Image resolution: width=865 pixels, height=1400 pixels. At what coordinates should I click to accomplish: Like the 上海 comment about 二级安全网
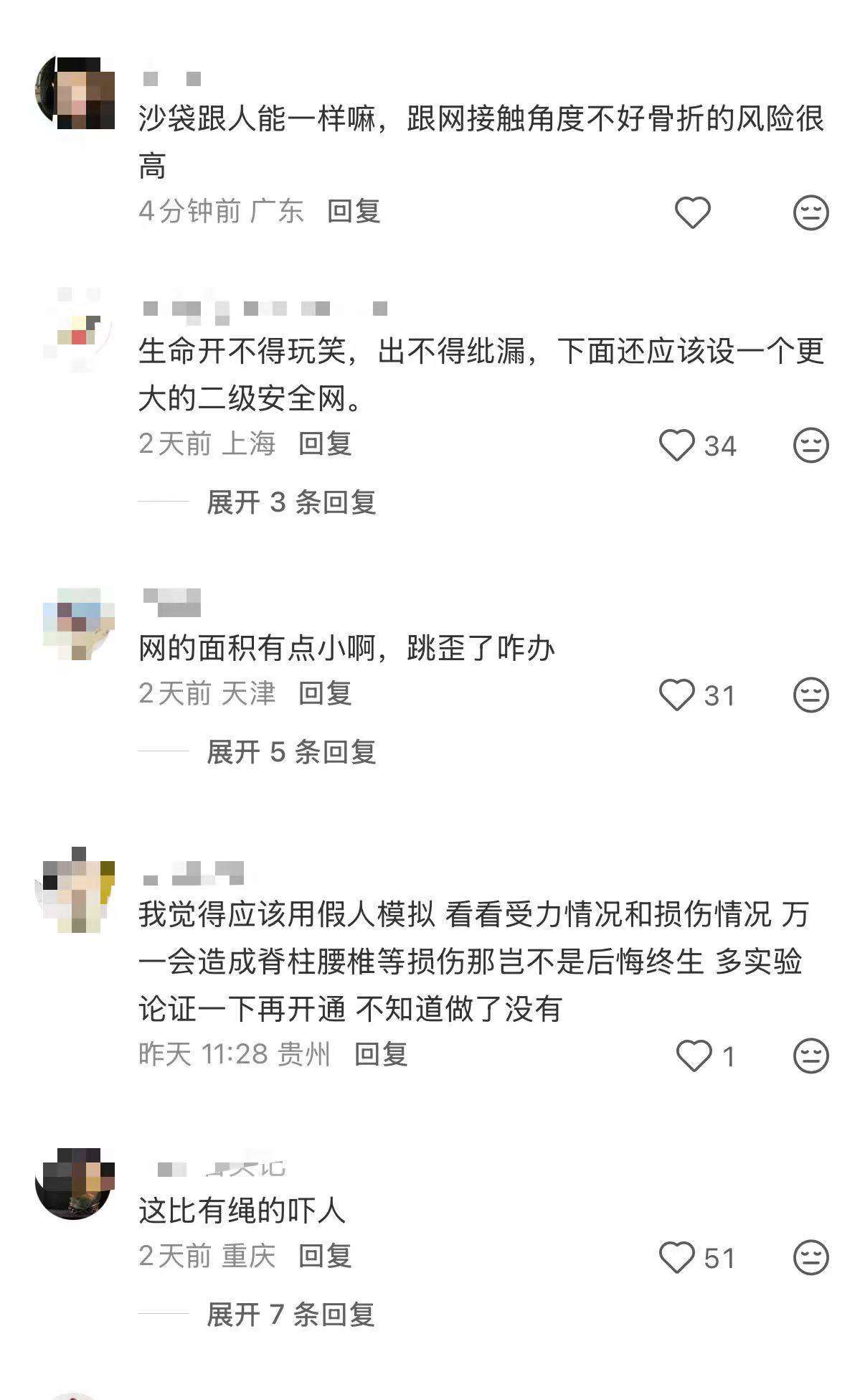(x=677, y=445)
